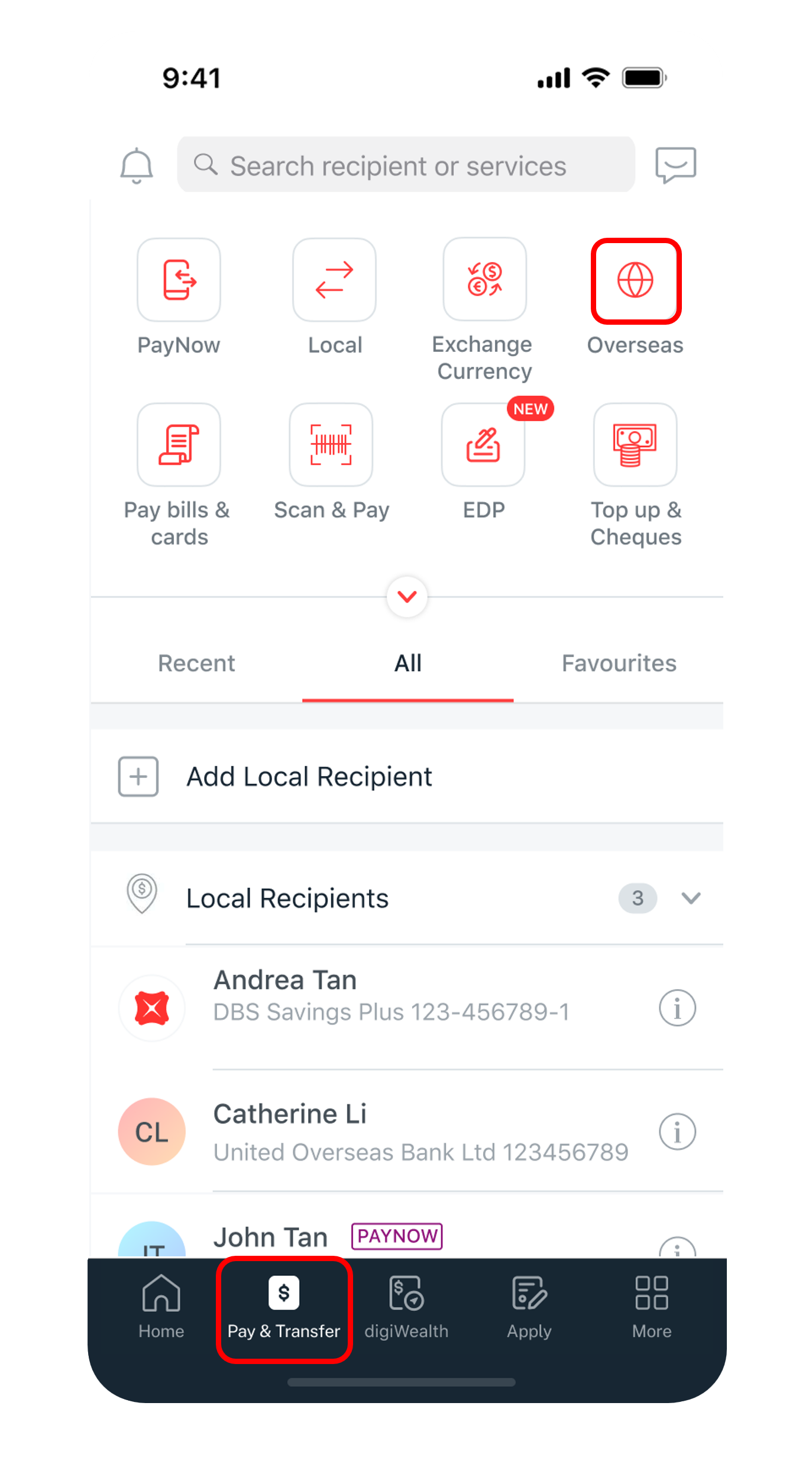This screenshot has height=1464, width=812.
Task: Open the notifications bell
Action: click(x=137, y=166)
